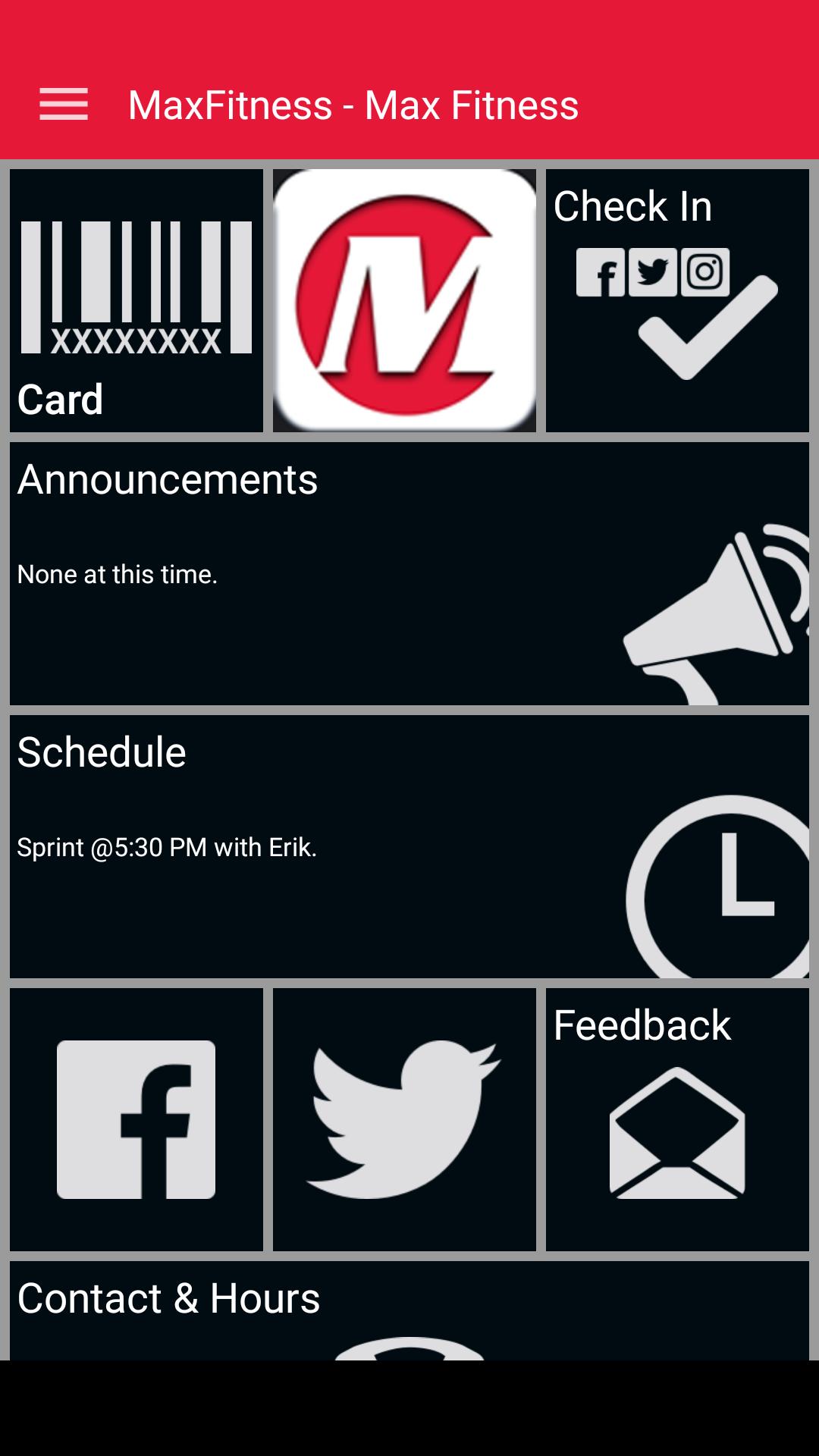
Task: Open Contact & Hours
Action: tap(409, 1310)
